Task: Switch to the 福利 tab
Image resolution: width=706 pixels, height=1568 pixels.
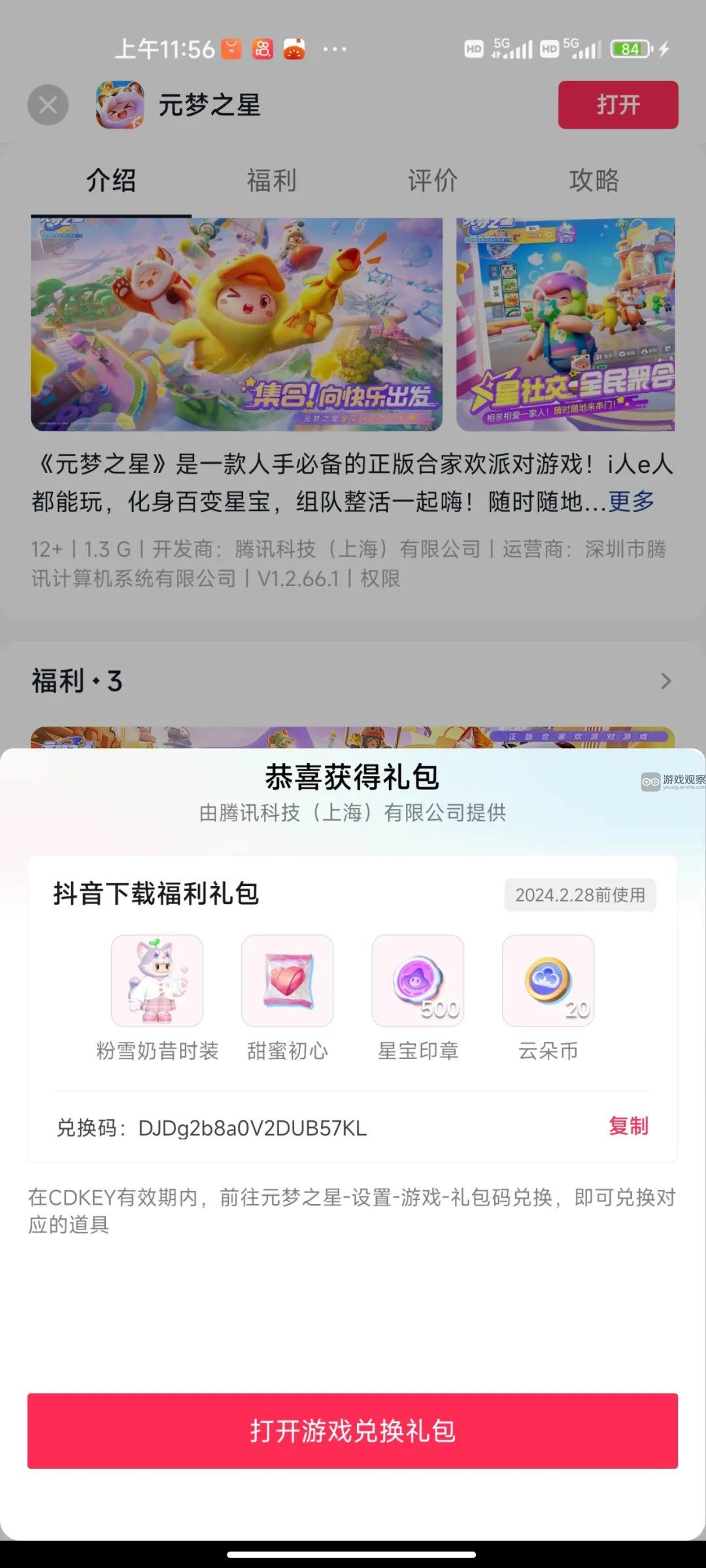Action: tap(271, 181)
